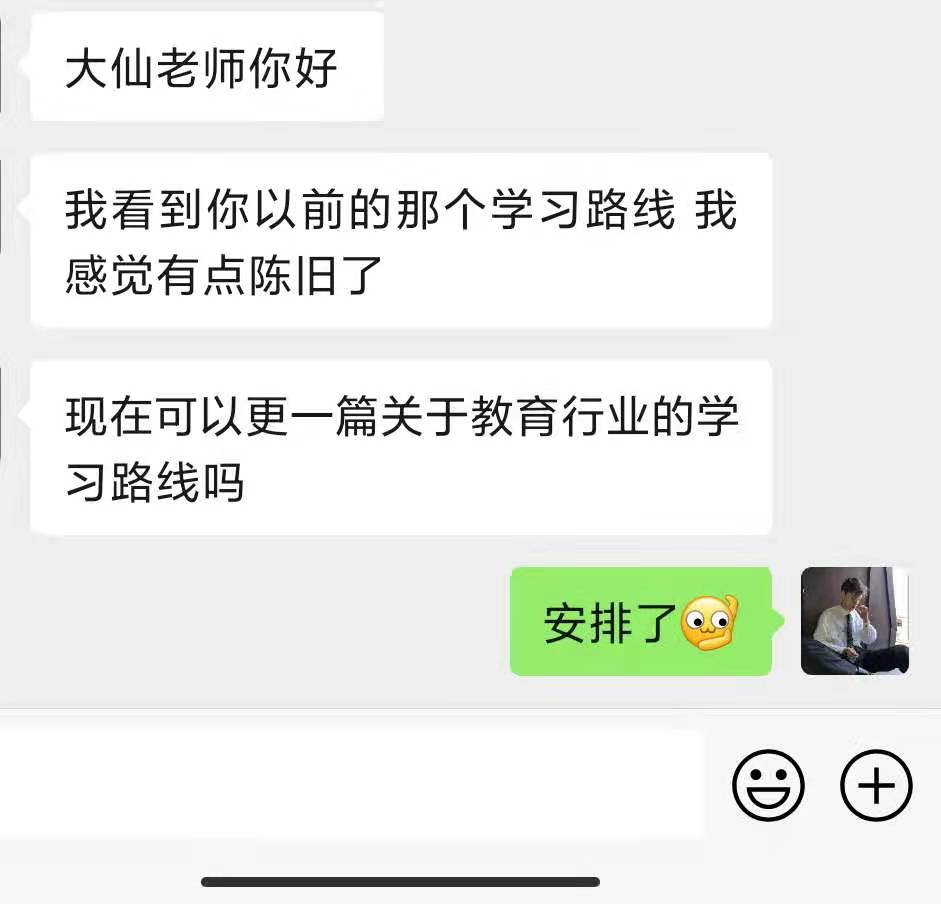Image resolution: width=941 pixels, height=904 pixels.
Task: Open sender's profile avatar beside 安排了
Action: click(855, 621)
